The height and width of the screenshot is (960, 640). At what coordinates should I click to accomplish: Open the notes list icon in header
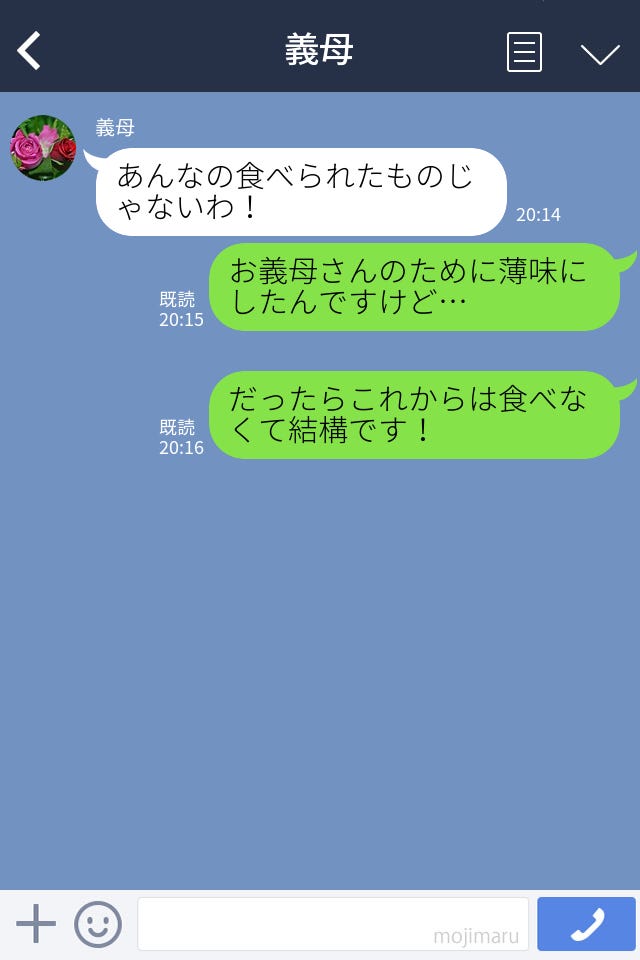[524, 52]
